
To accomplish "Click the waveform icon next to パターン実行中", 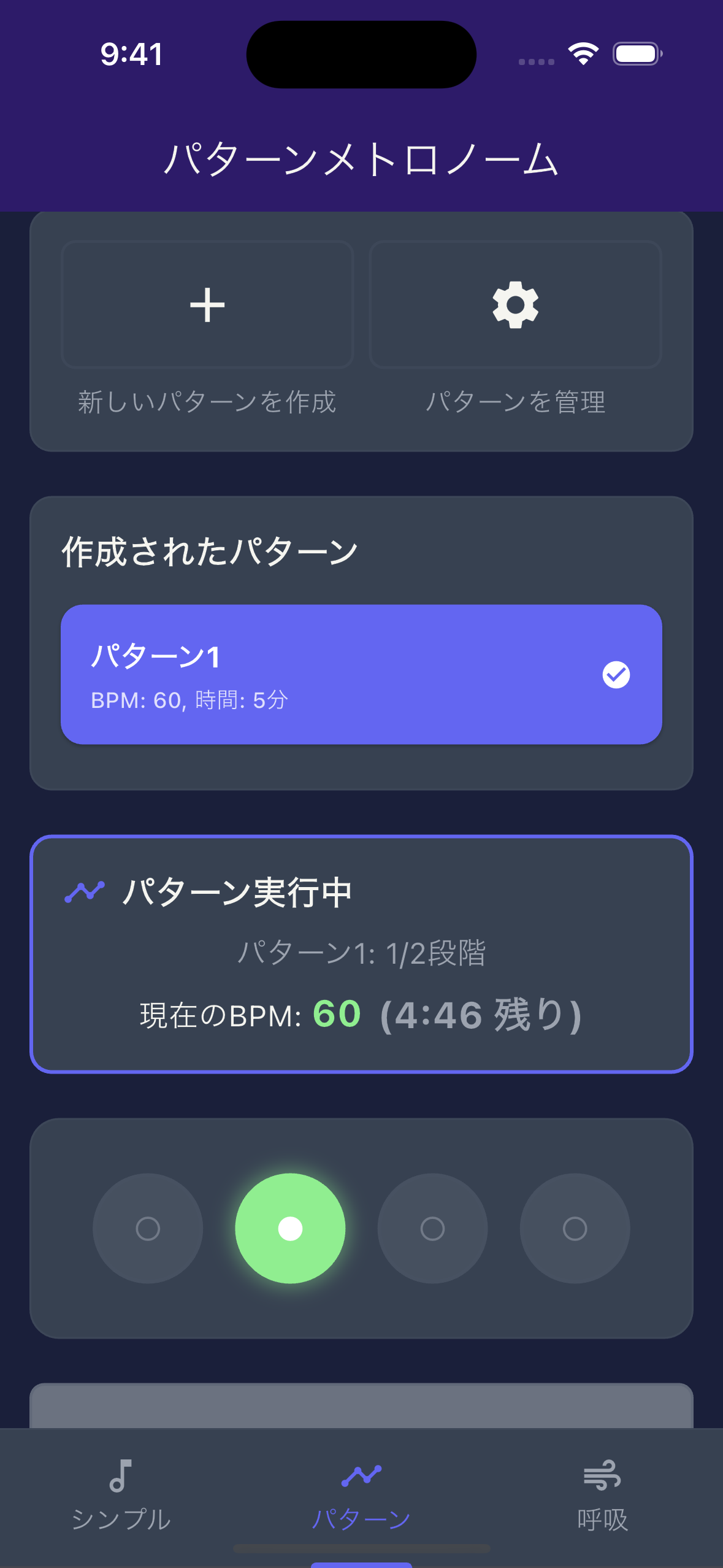I will pos(85,893).
